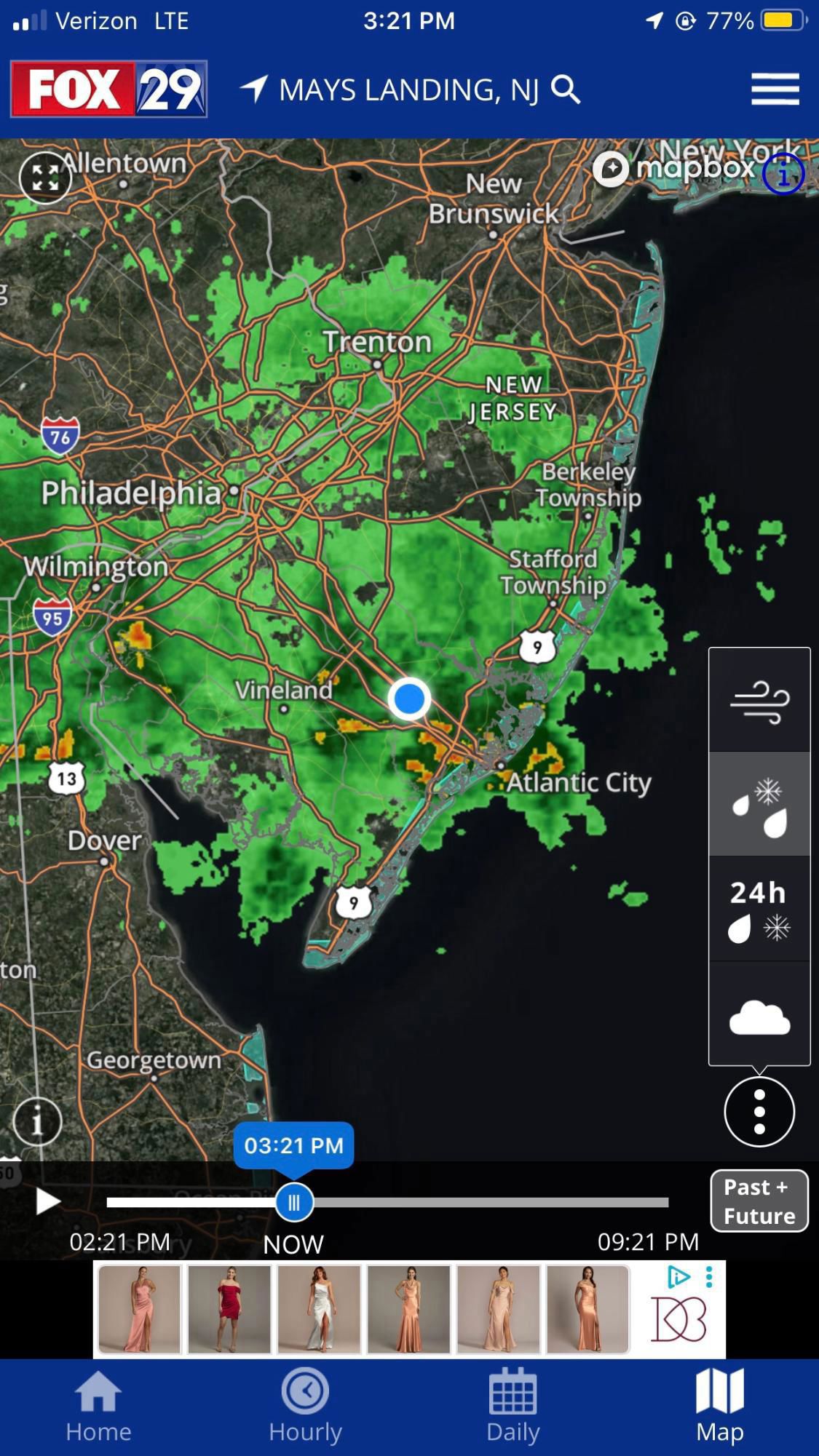This screenshot has height=1456, width=819.
Task: Use current location arrow next to Mays Landing
Action: [254, 89]
